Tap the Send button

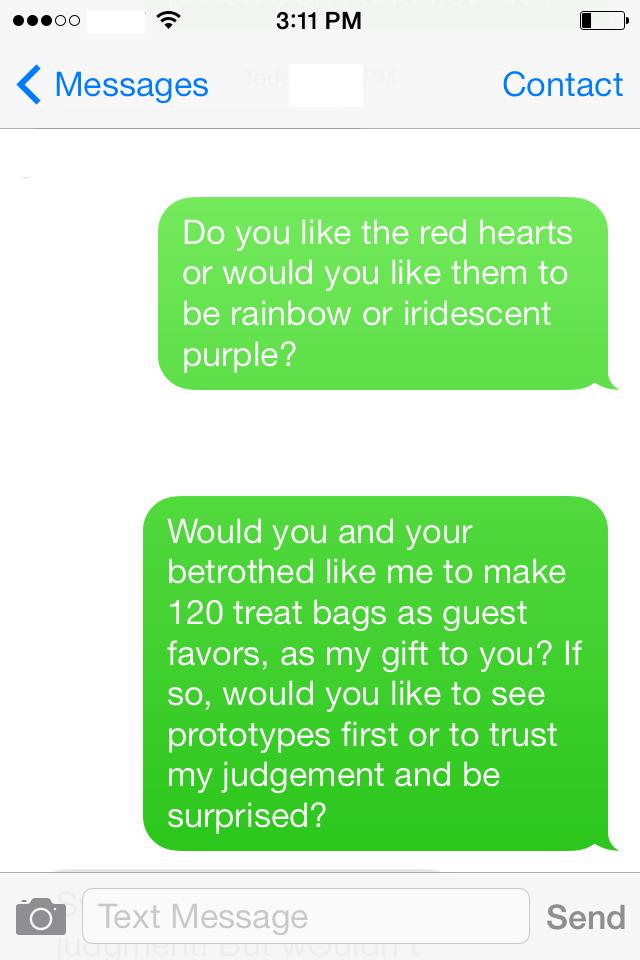pos(585,916)
